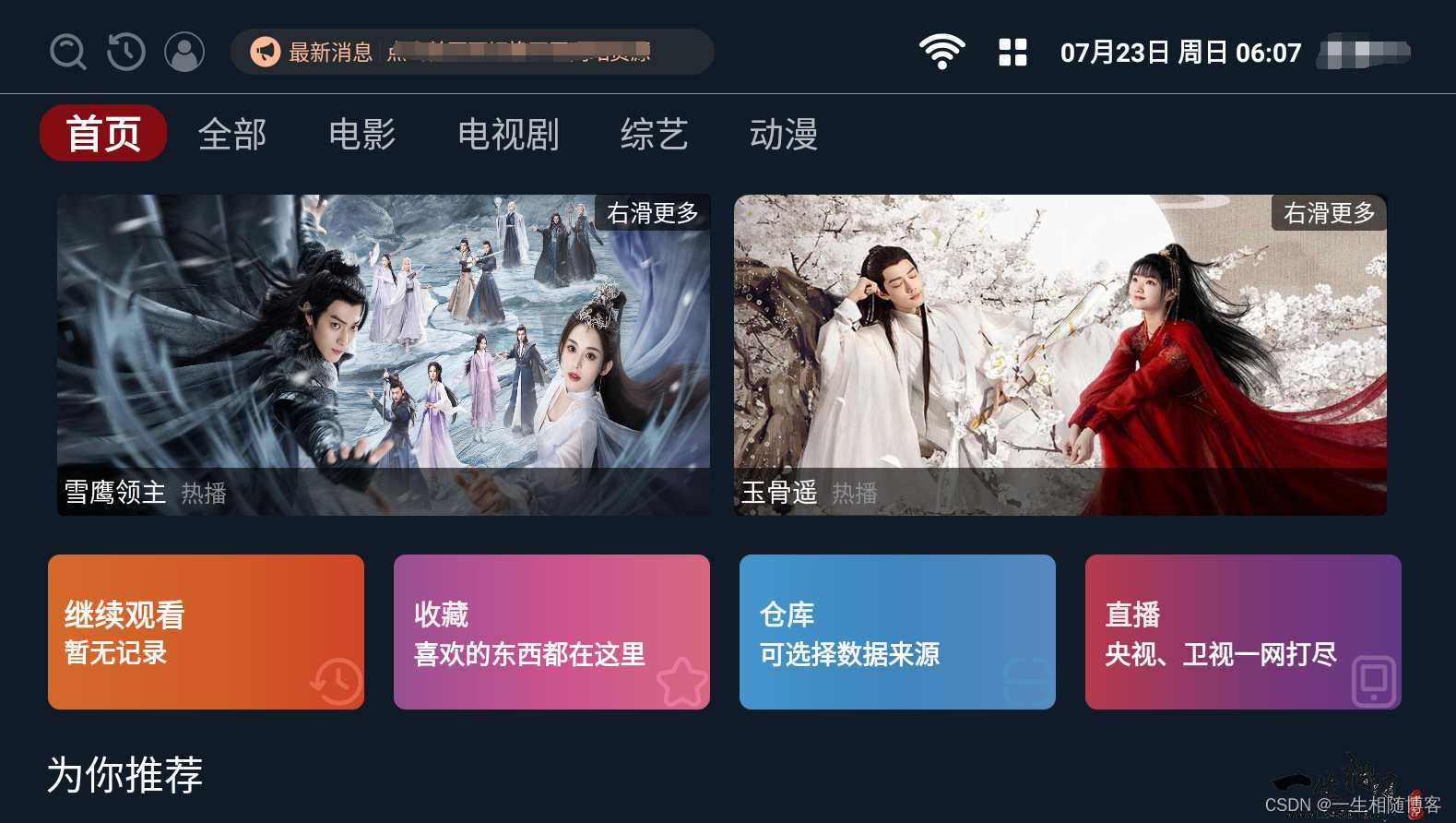Open the 最新消息 announcement bar

(472, 52)
